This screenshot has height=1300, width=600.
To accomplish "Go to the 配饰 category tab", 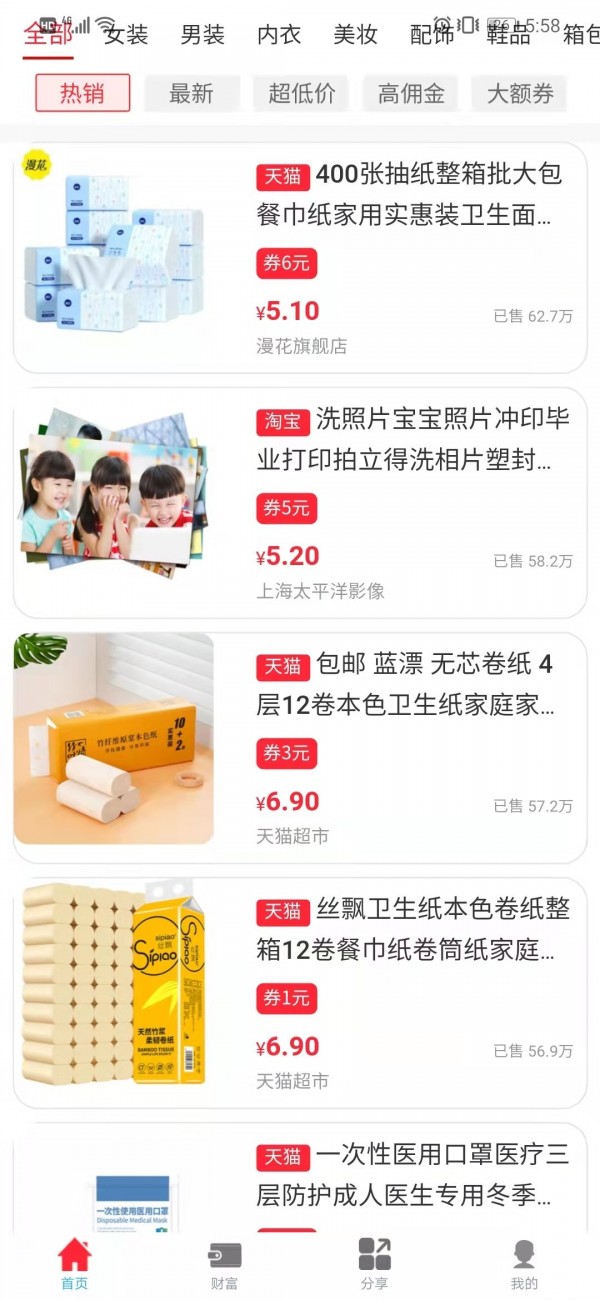I will pyautogui.click(x=432, y=35).
